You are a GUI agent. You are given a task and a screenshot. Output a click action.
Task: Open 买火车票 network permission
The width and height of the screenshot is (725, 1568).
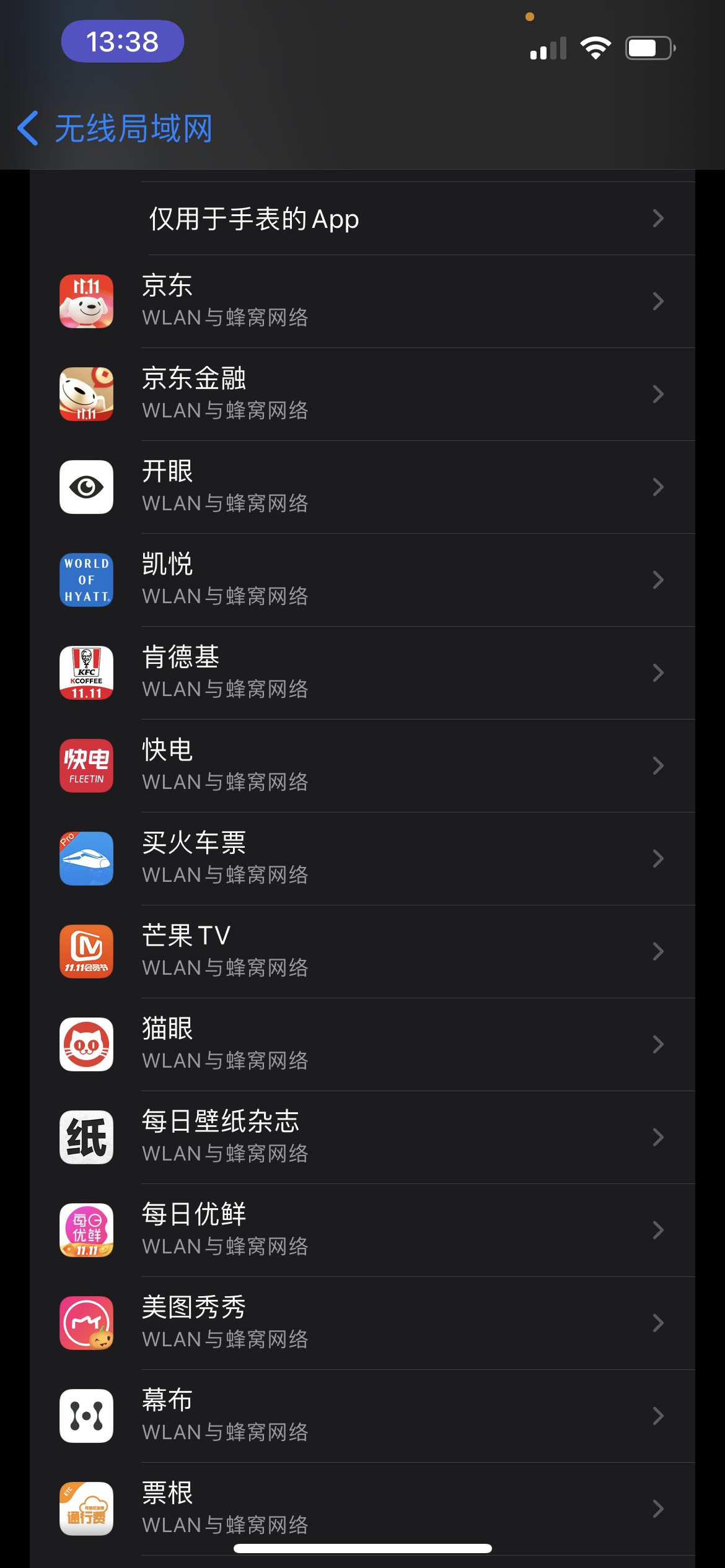(x=362, y=859)
